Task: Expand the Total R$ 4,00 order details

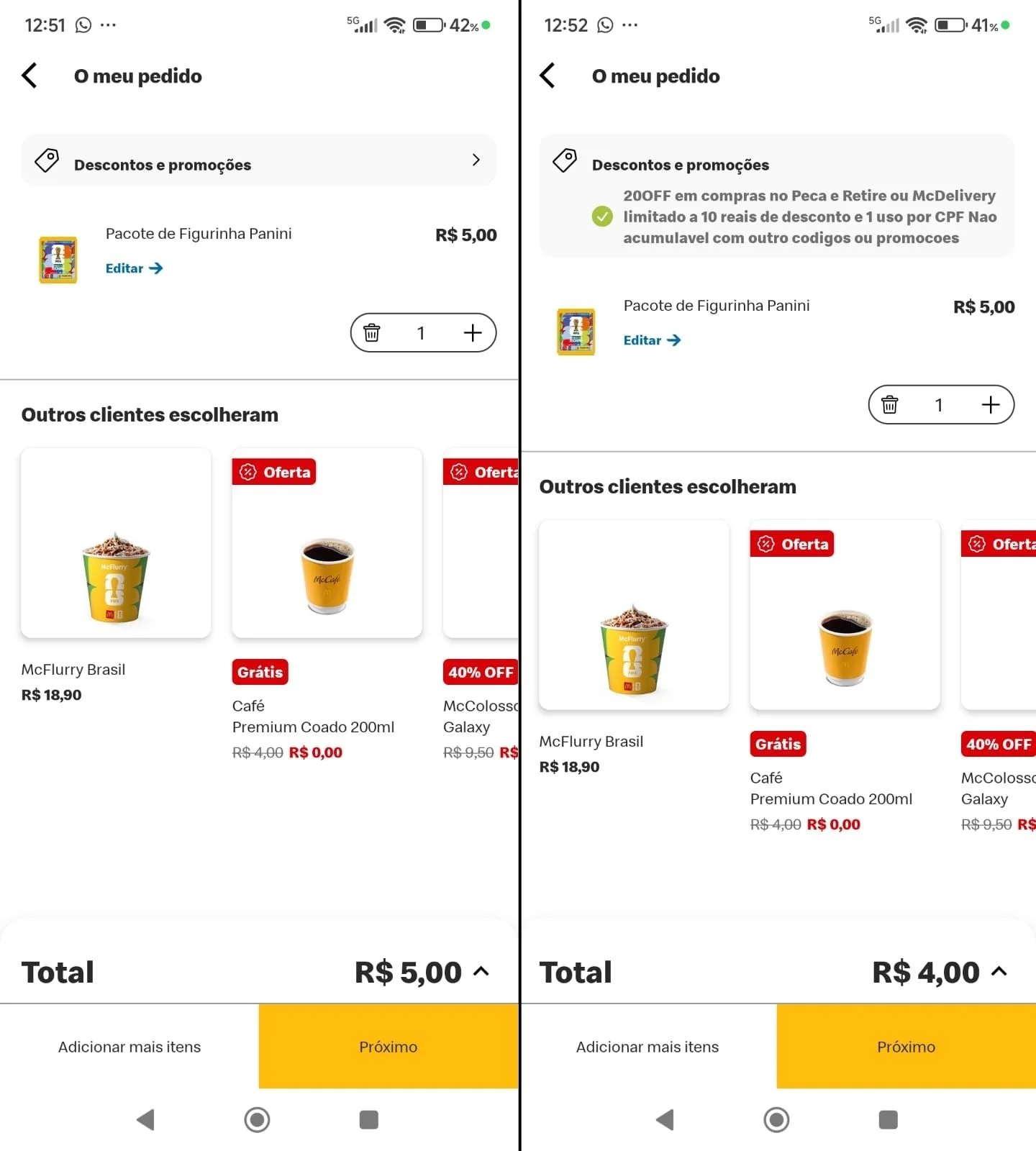Action: [x=999, y=971]
